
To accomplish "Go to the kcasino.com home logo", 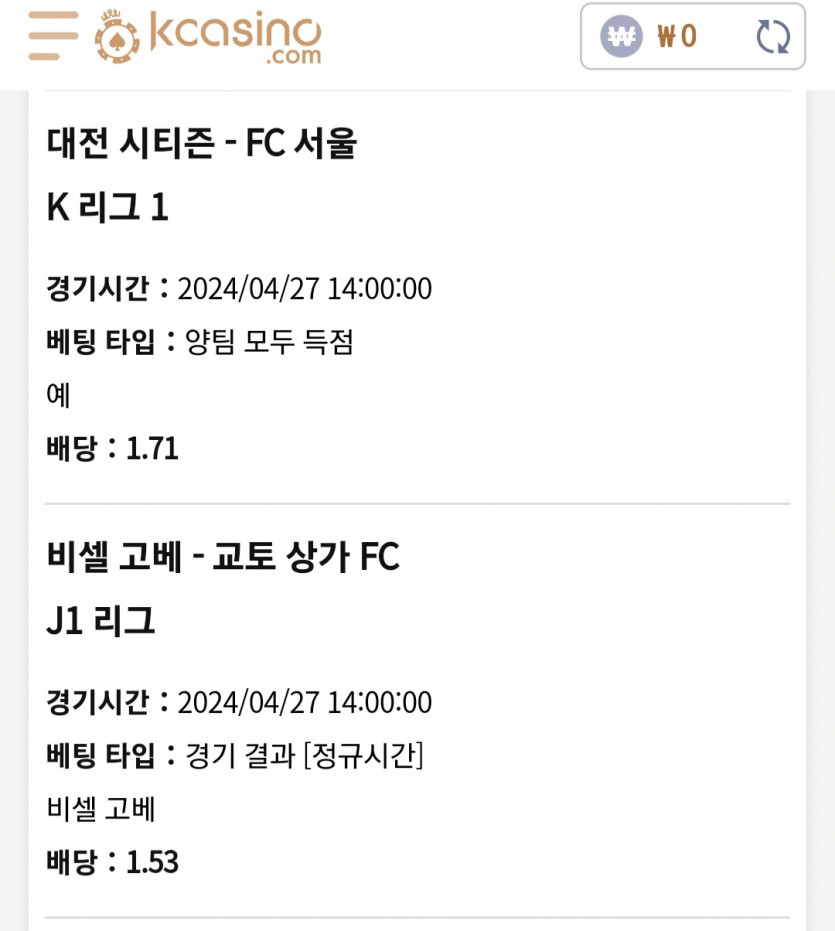I will 208,38.
